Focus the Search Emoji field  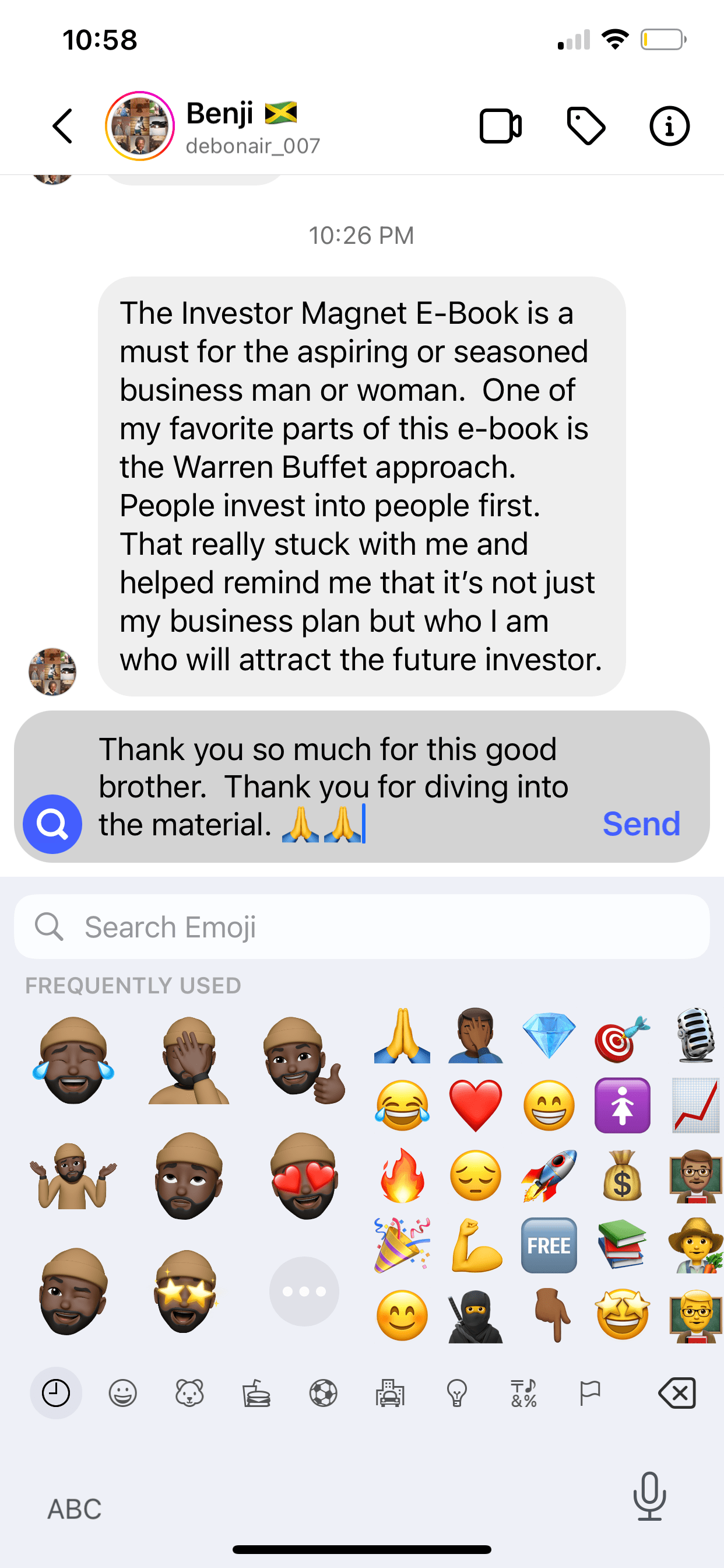361,927
